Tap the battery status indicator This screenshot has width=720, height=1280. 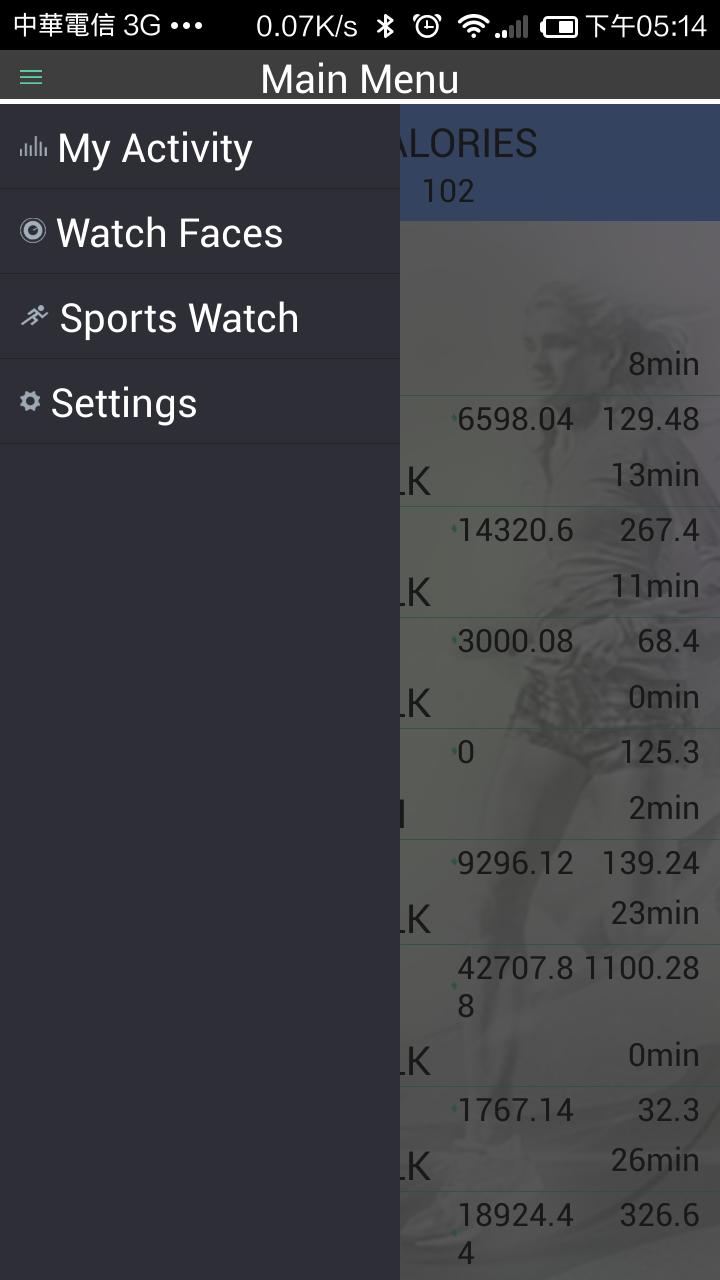tap(561, 24)
